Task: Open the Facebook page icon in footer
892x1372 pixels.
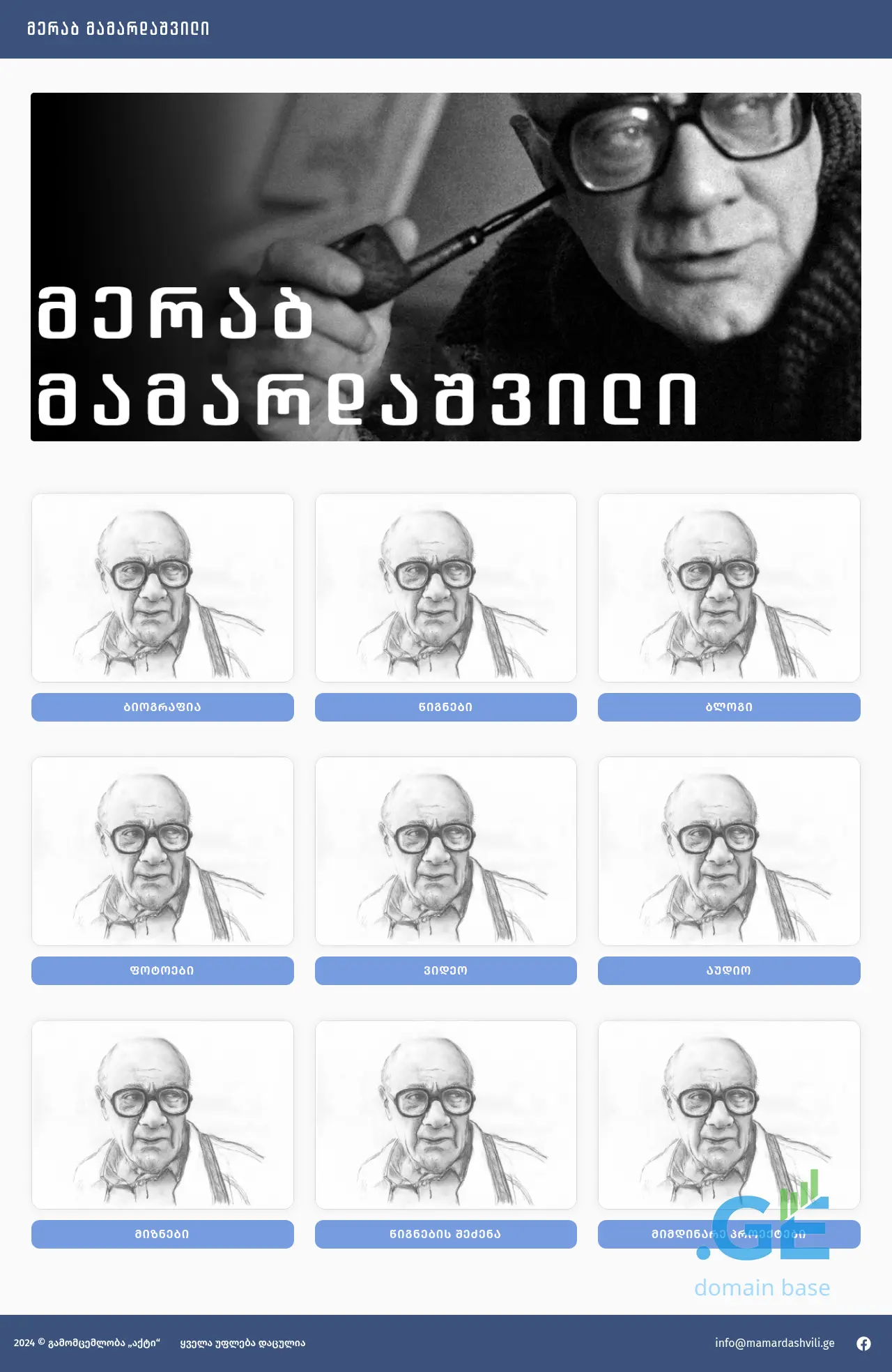Action: [x=863, y=1343]
